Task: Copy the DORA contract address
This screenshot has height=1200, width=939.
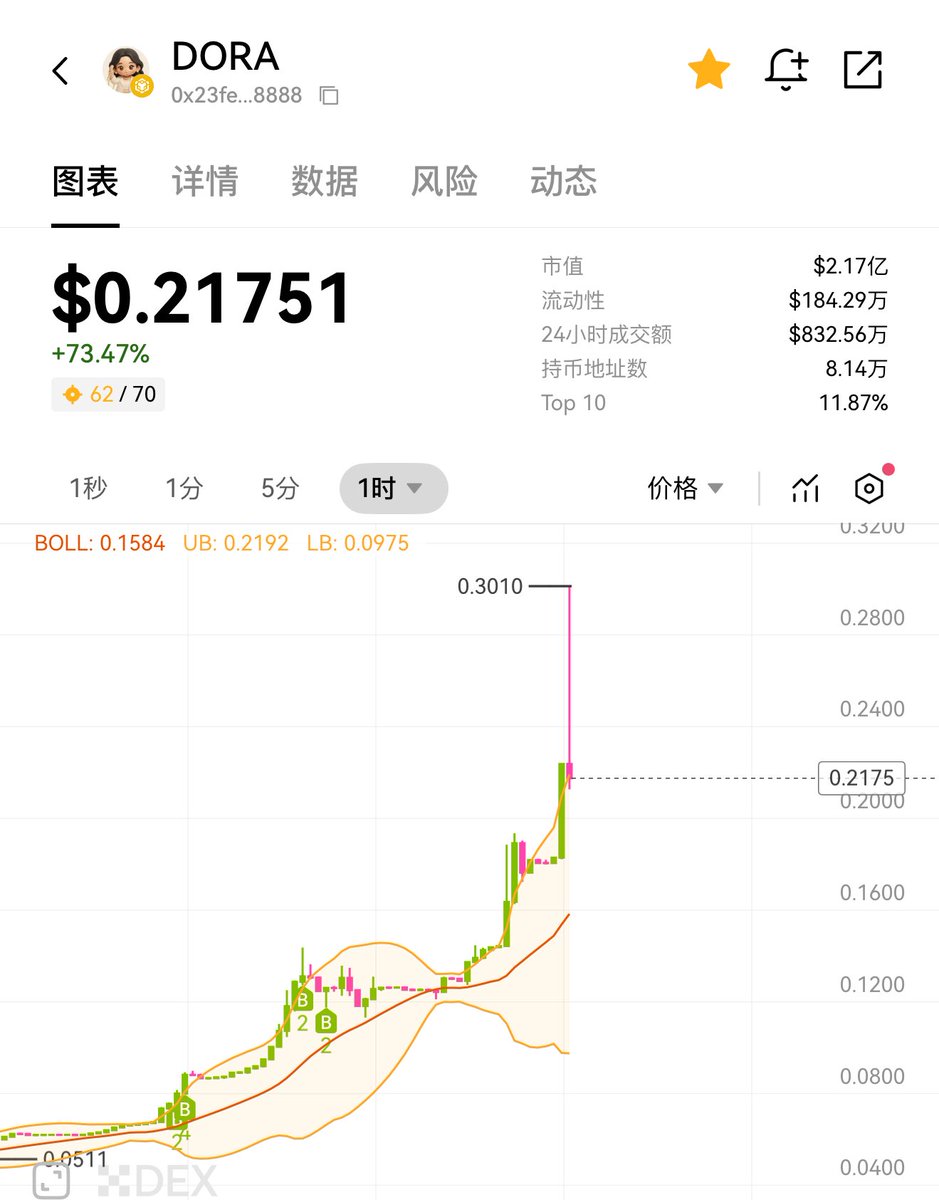Action: click(329, 96)
